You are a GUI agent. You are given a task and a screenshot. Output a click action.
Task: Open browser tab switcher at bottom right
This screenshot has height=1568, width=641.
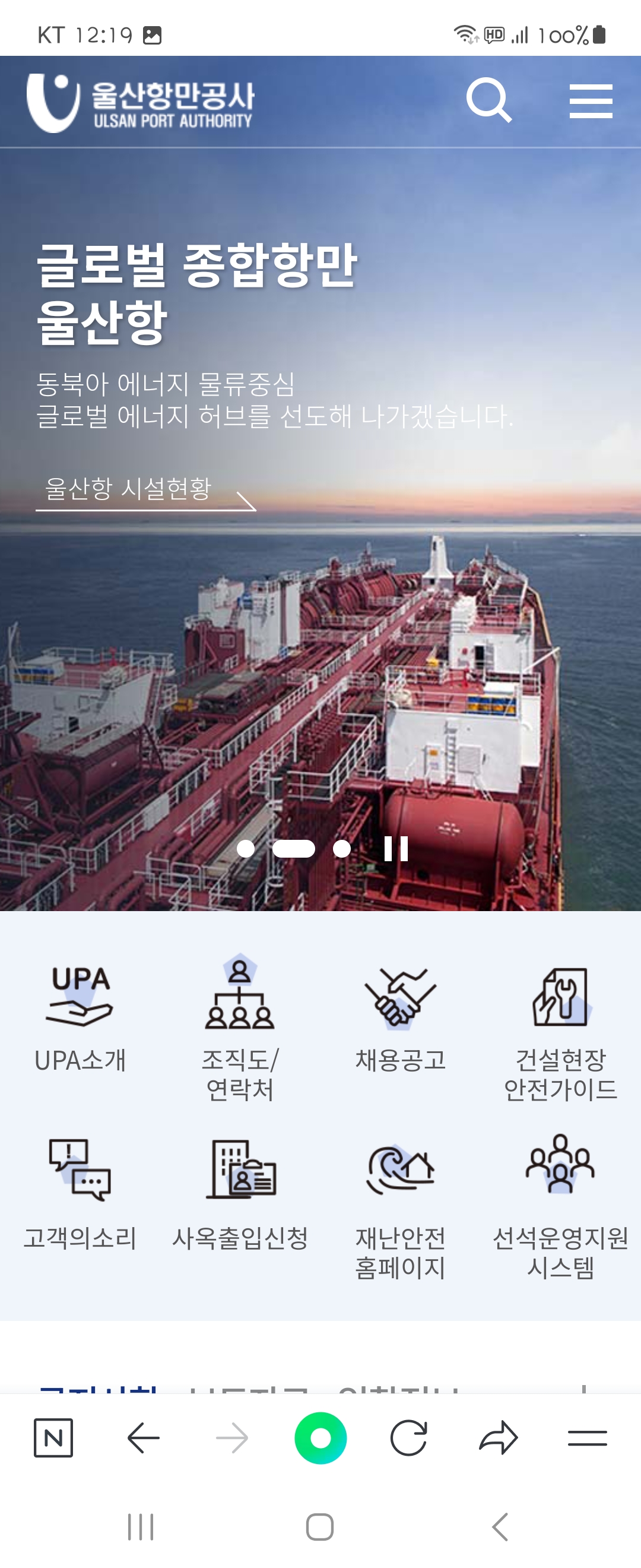click(x=587, y=1437)
